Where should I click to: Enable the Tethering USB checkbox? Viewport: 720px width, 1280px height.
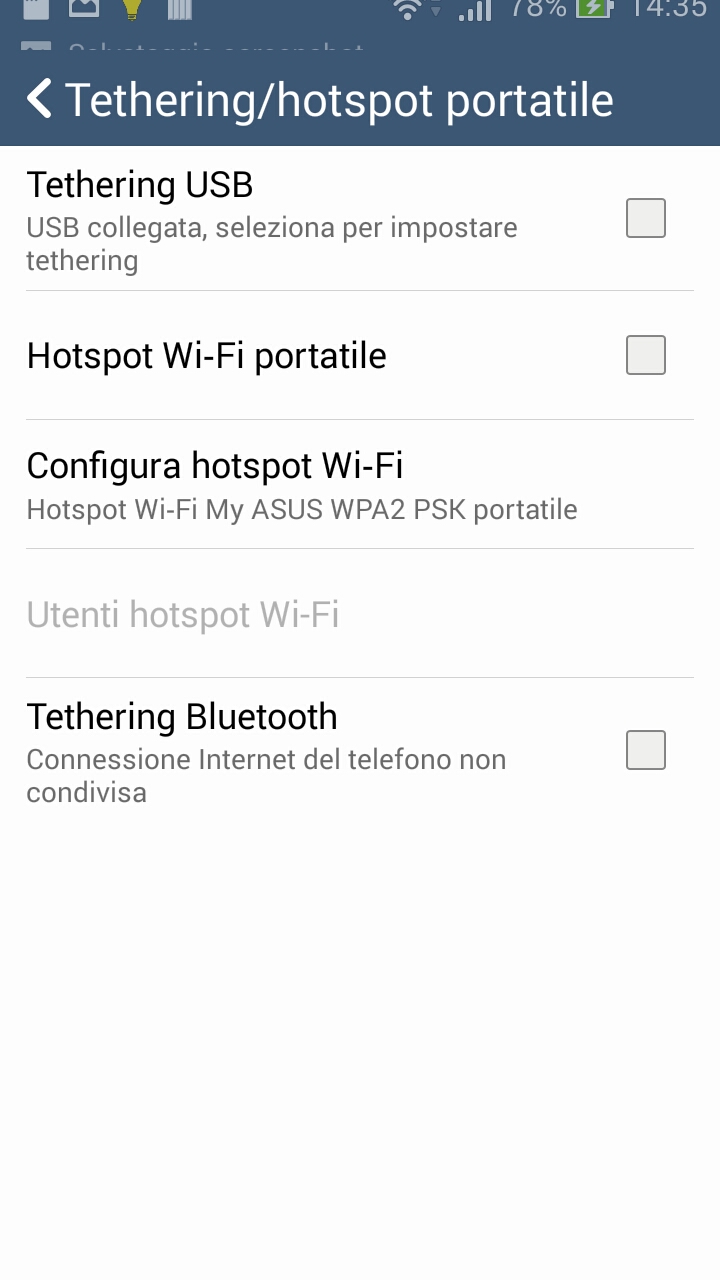645,217
